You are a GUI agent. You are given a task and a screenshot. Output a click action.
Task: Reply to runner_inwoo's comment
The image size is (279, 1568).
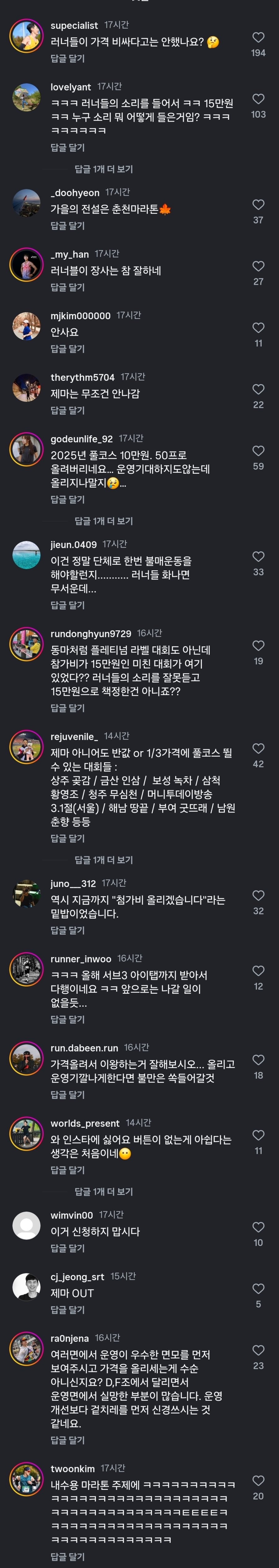(x=68, y=1019)
